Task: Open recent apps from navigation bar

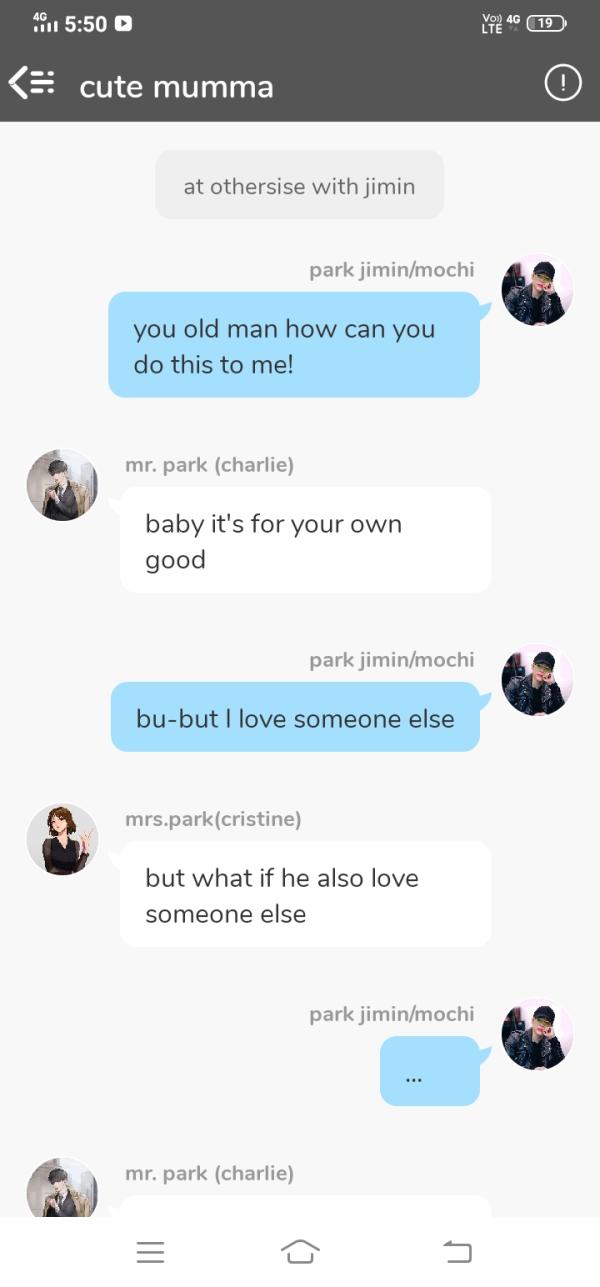Action: coord(150,1251)
